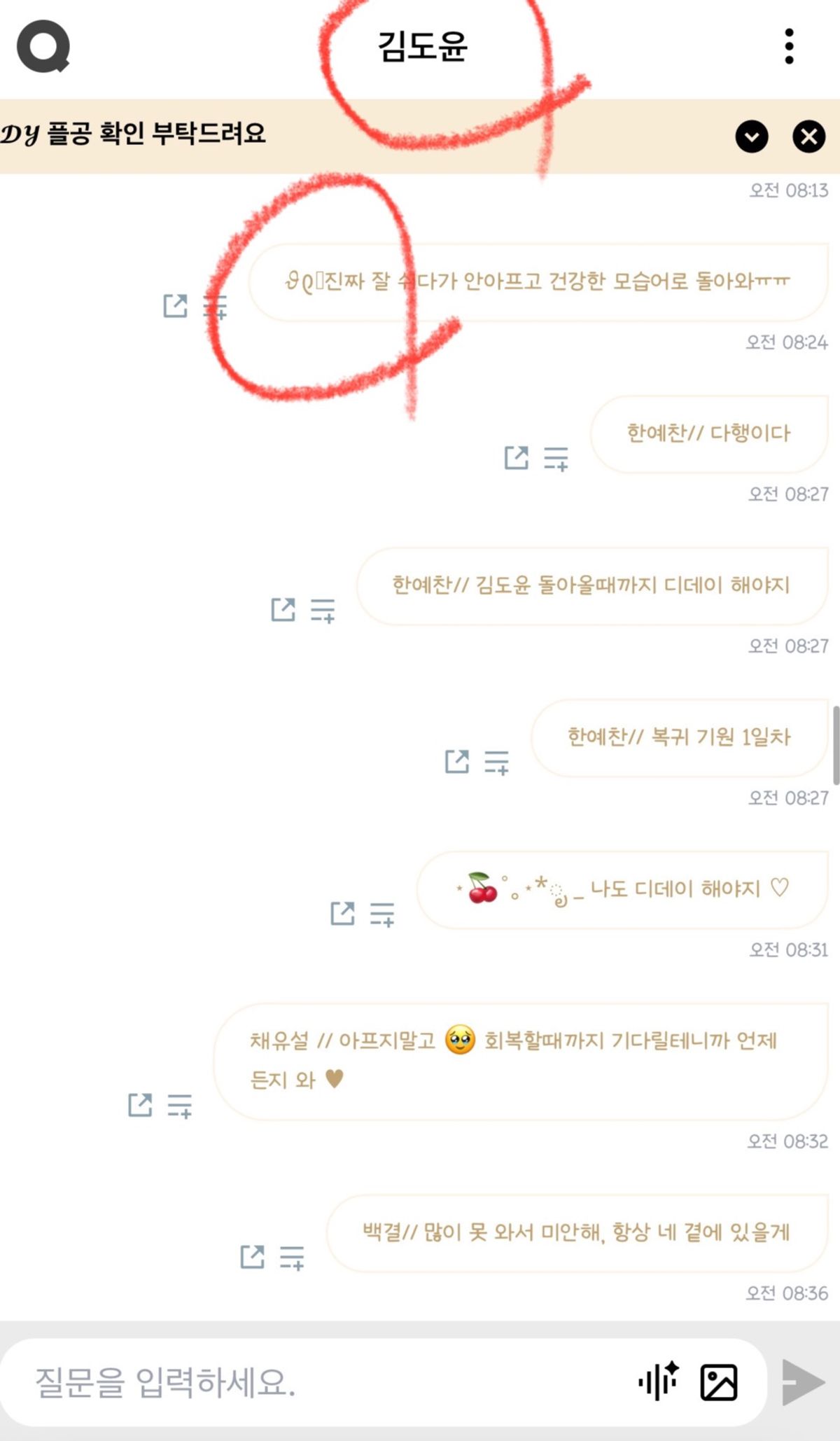Image resolution: width=840 pixels, height=1441 pixels.
Task: Tap the voice input waveform icon
Action: pos(658,1382)
